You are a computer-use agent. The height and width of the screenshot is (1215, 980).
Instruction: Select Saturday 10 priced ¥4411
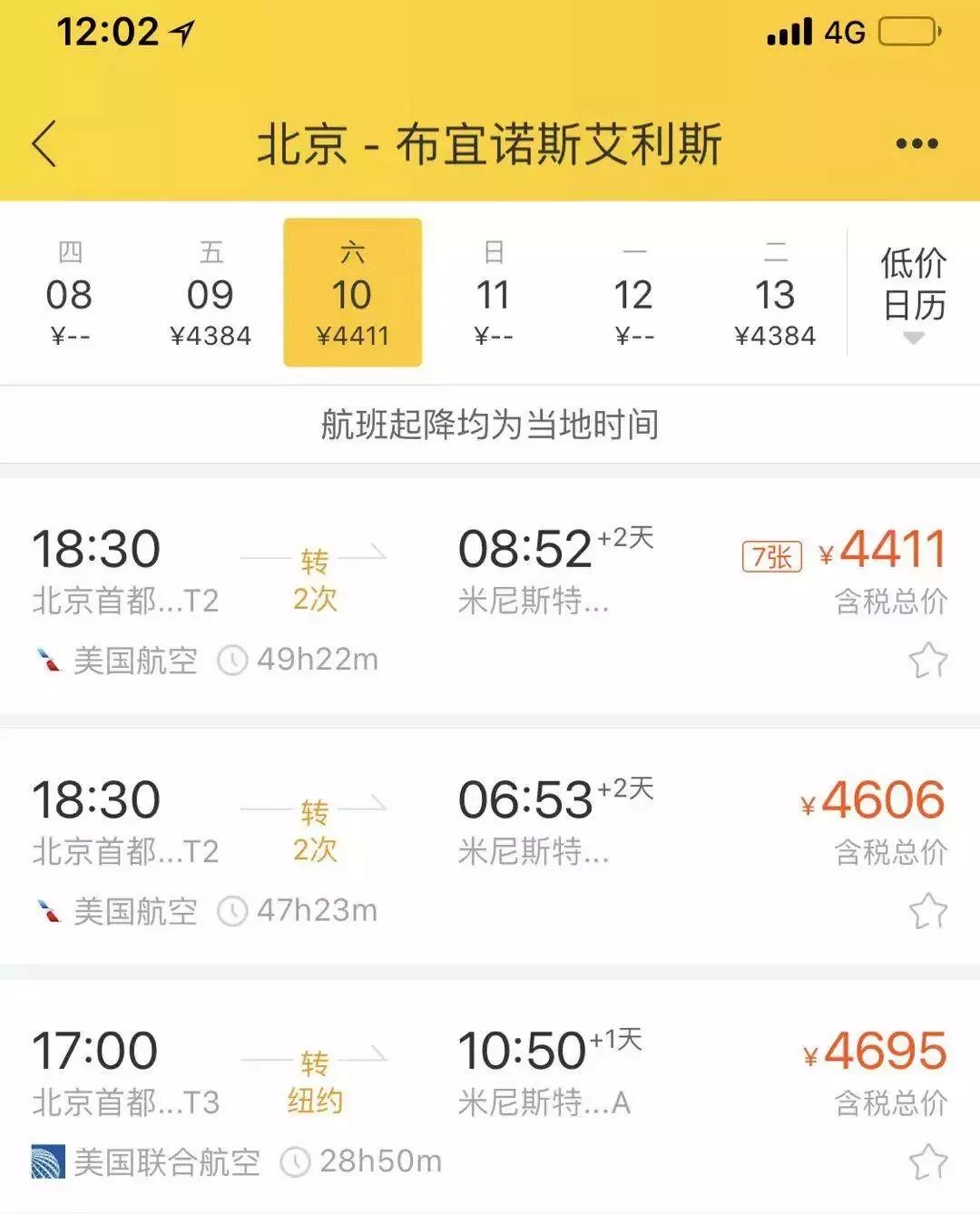pyautogui.click(x=352, y=293)
